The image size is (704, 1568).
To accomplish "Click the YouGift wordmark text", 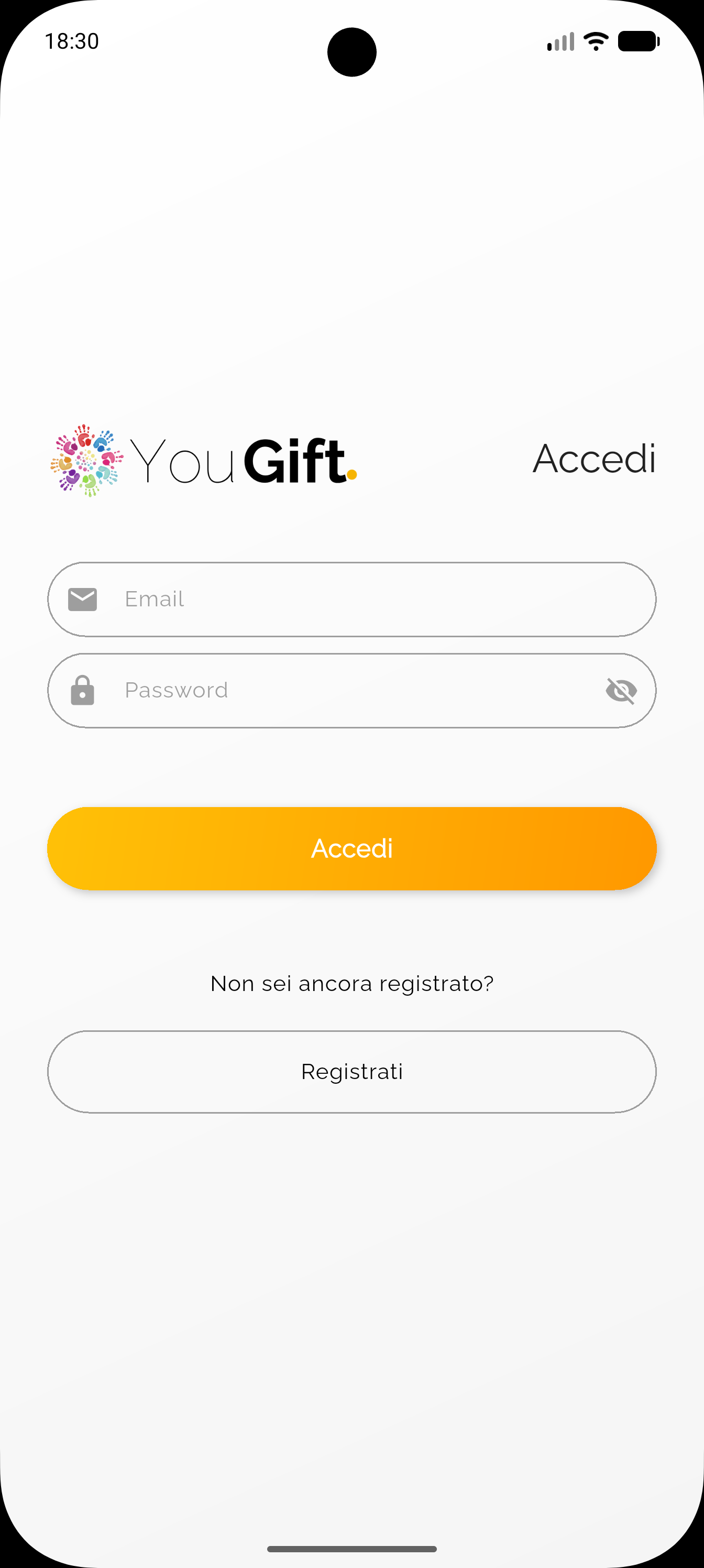I will tap(237, 461).
